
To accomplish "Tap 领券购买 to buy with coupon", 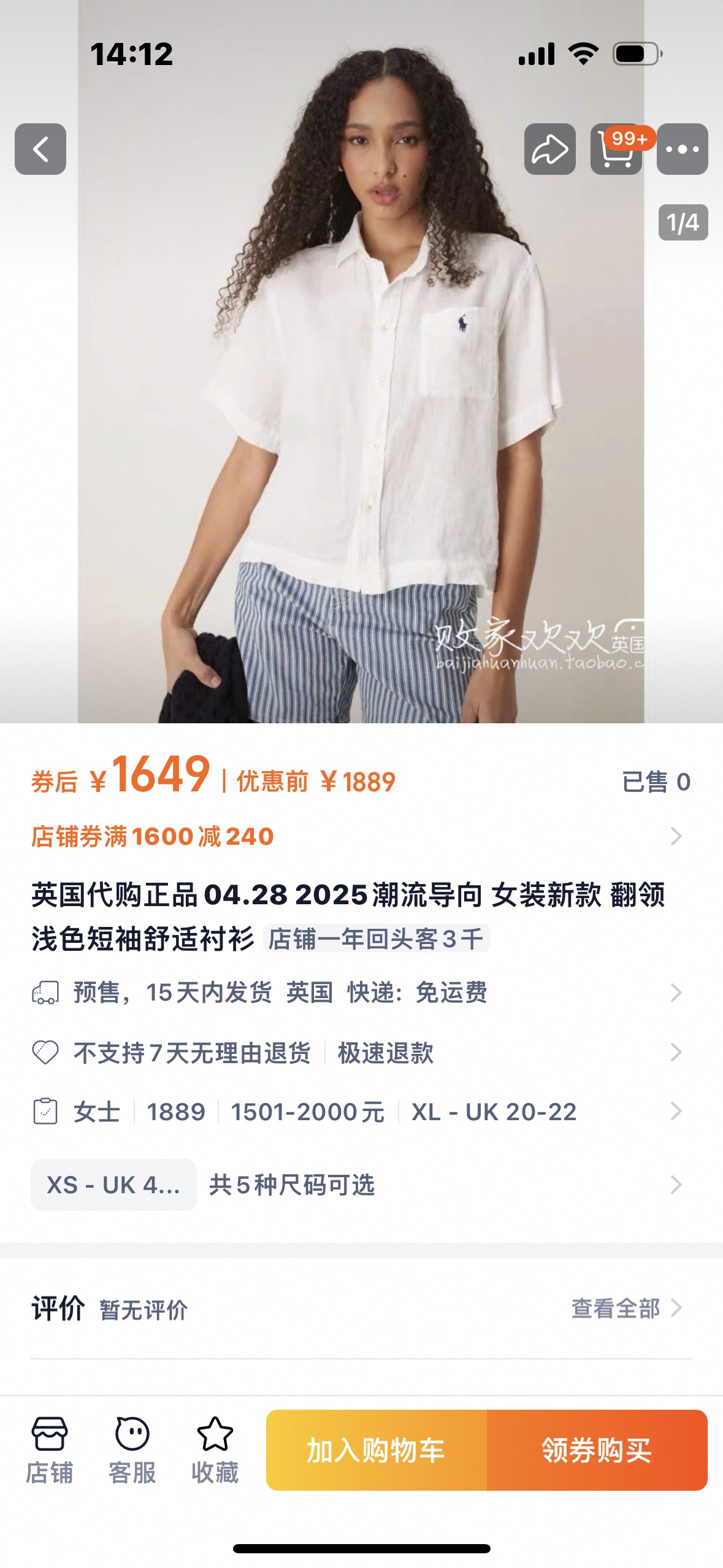I will point(597,1450).
